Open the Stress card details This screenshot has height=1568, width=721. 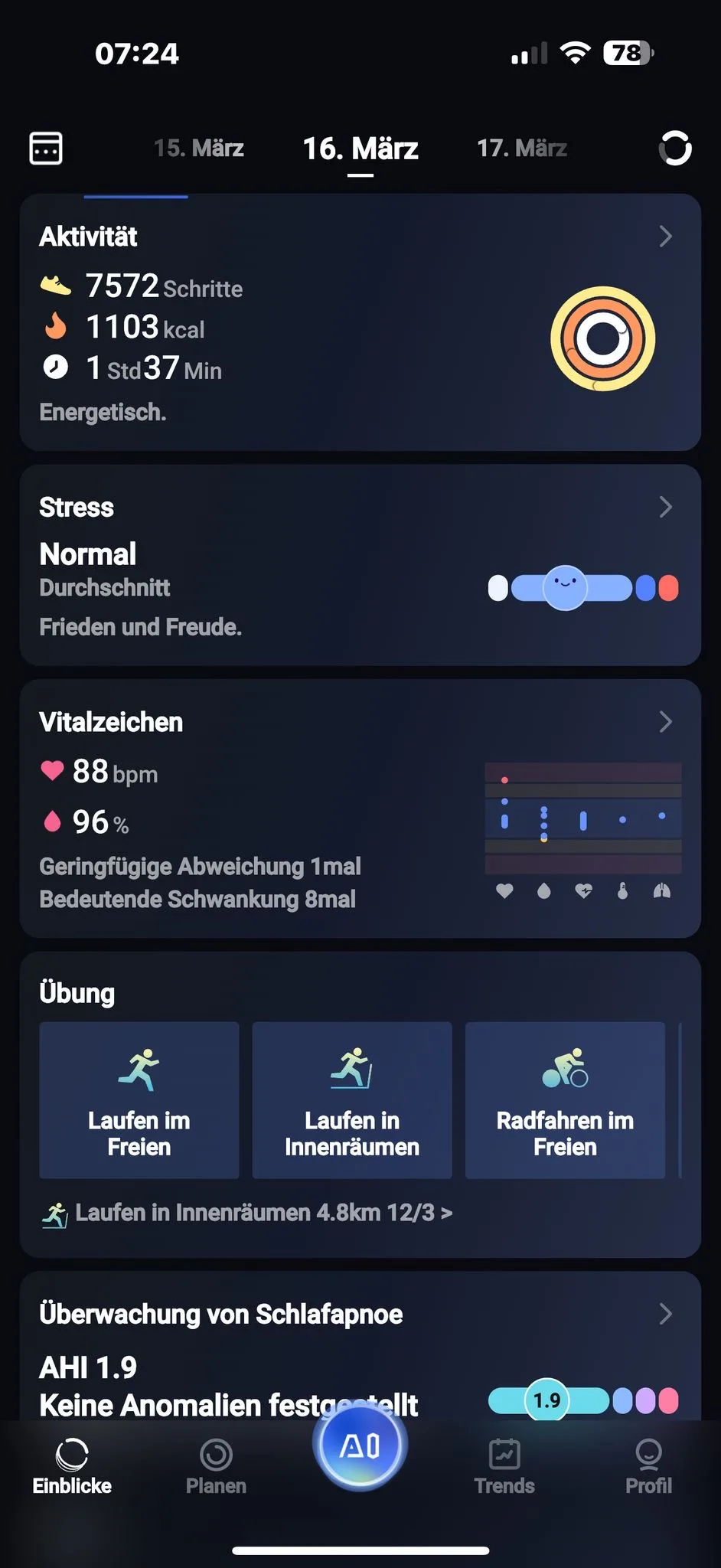click(360, 565)
